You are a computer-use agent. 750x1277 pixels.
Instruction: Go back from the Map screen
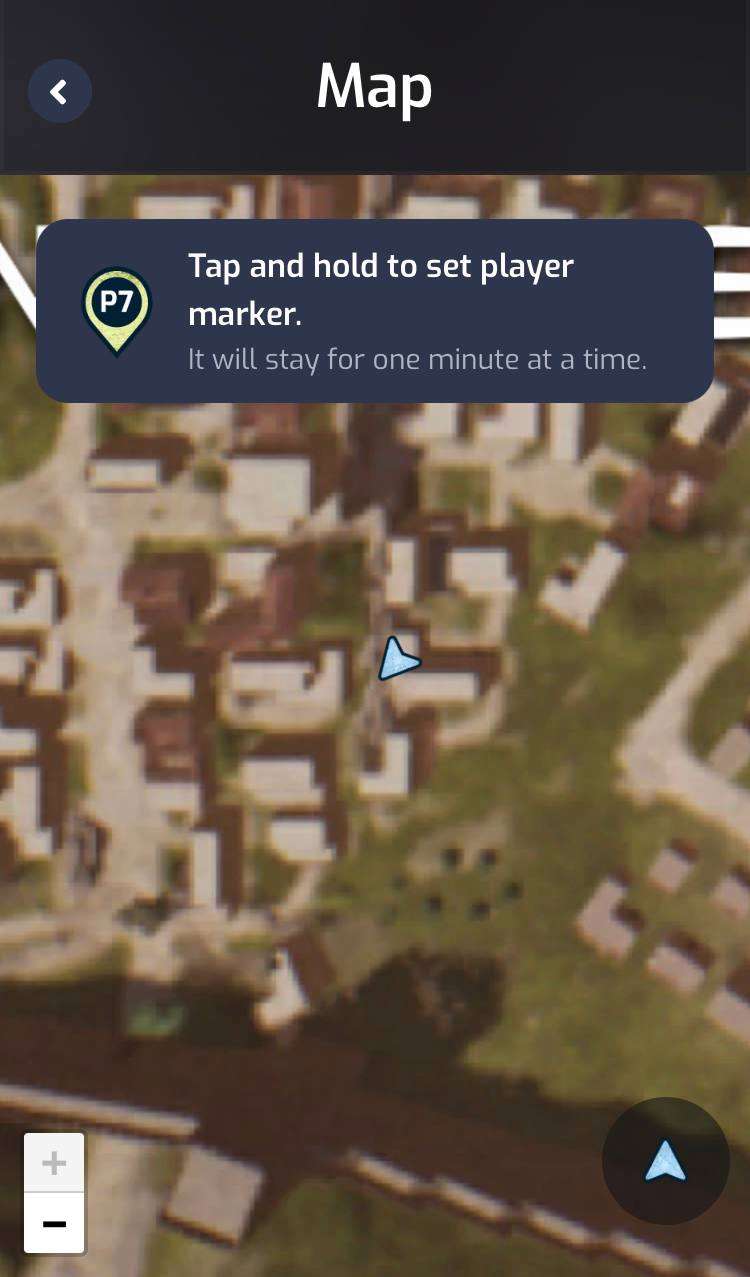click(x=60, y=92)
